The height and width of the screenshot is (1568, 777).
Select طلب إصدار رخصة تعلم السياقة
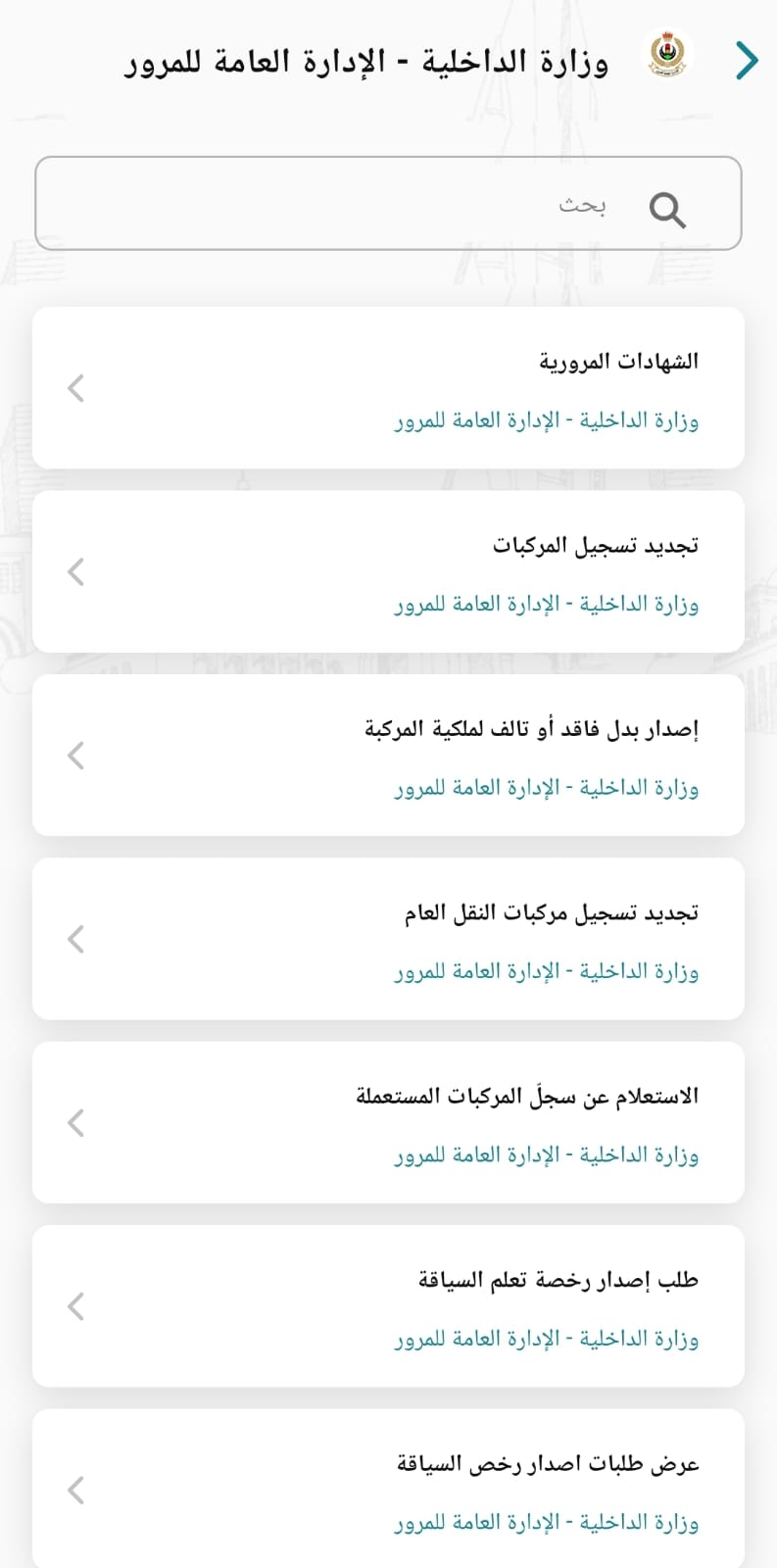(x=388, y=1305)
